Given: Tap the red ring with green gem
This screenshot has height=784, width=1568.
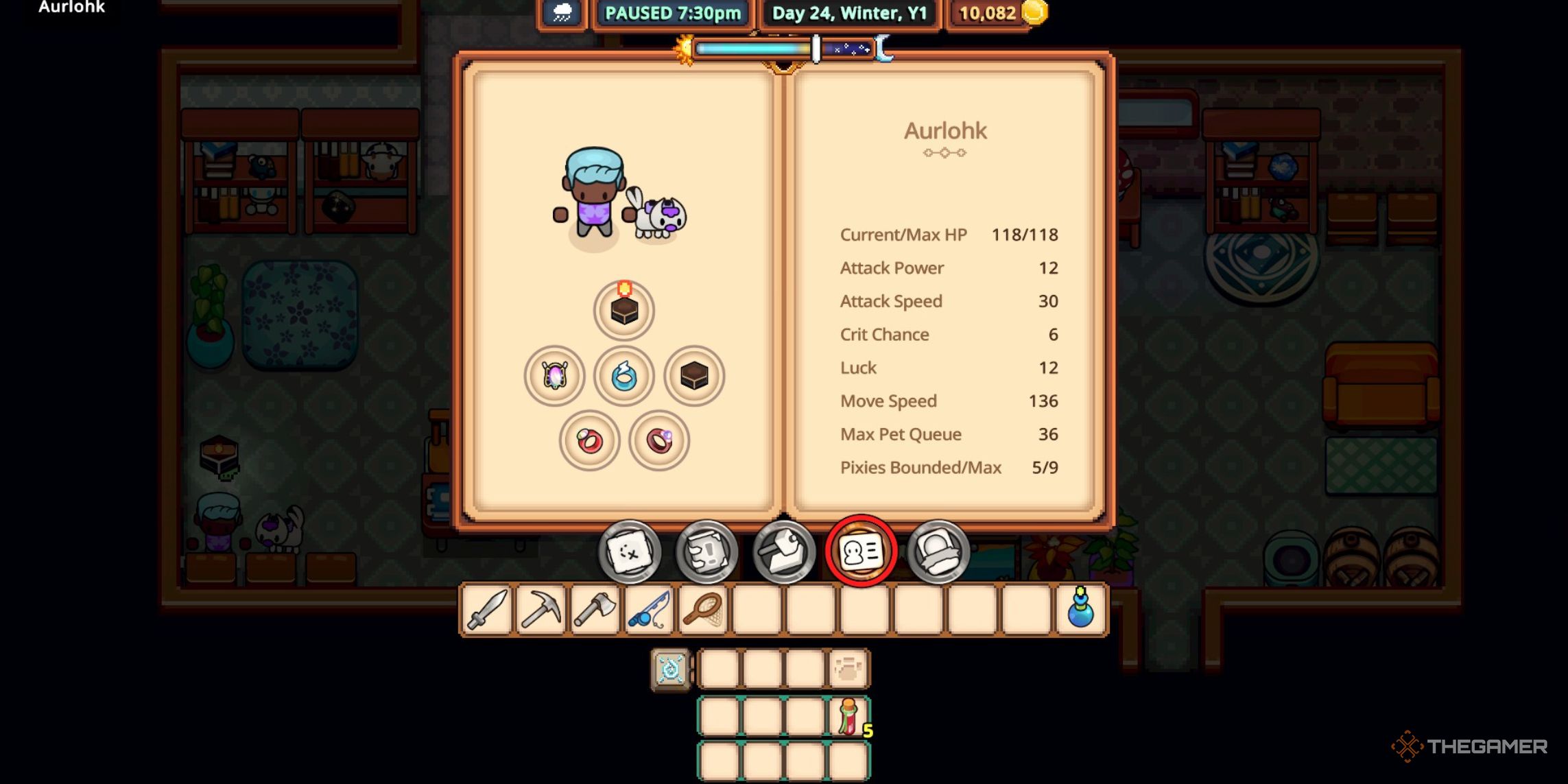Looking at the screenshot, I should click(x=589, y=440).
